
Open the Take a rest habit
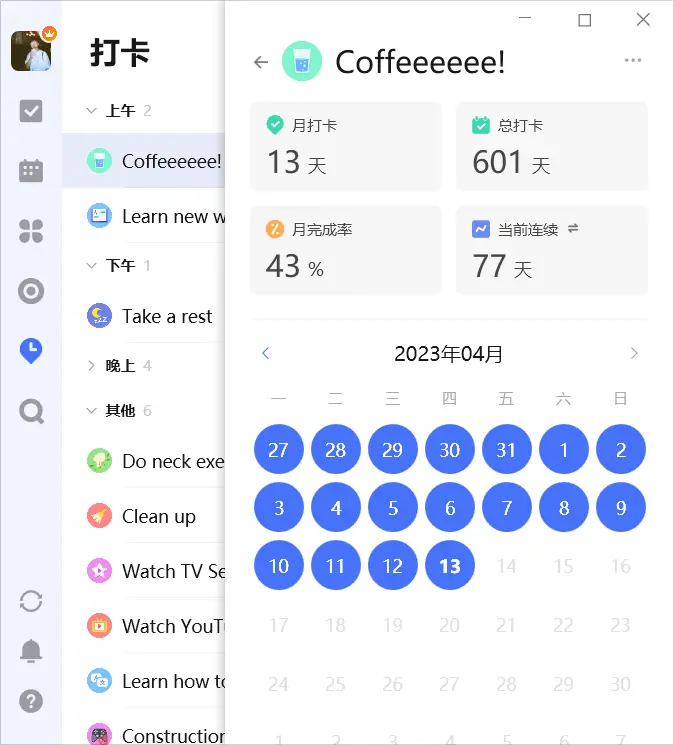(166, 316)
